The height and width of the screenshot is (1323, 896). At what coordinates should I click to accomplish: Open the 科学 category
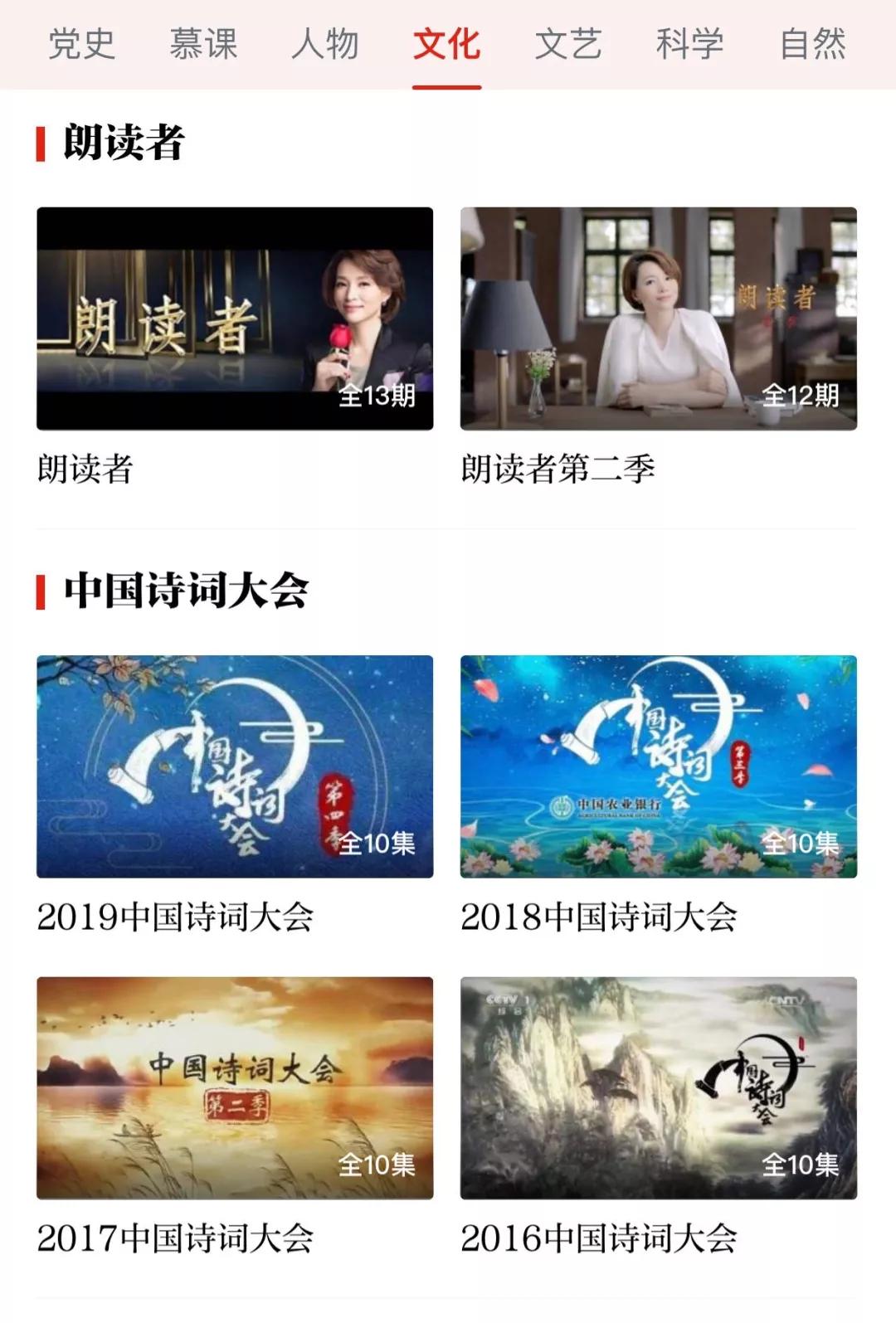pyautogui.click(x=691, y=46)
